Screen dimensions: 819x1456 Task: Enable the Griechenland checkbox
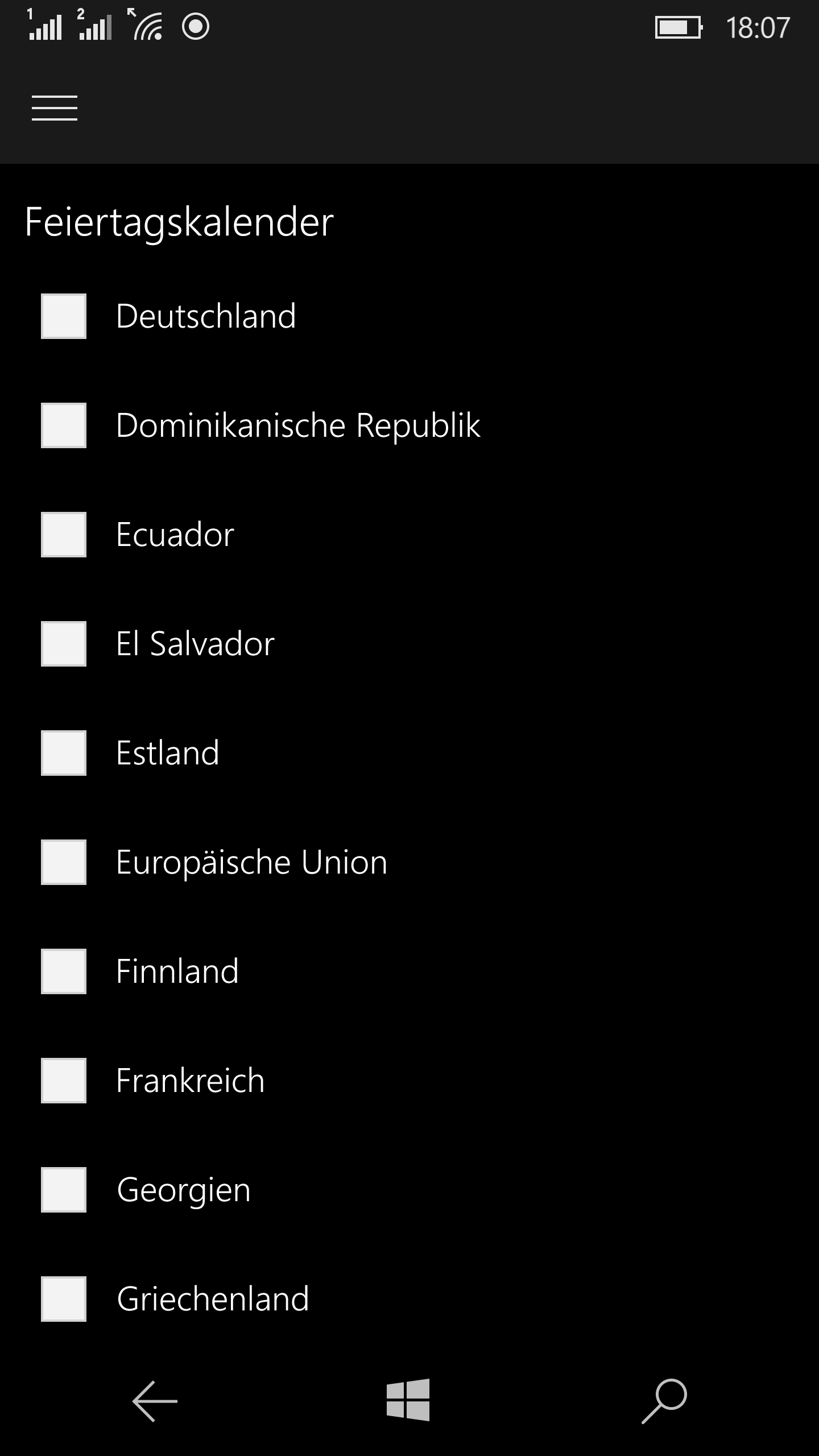click(x=64, y=1299)
